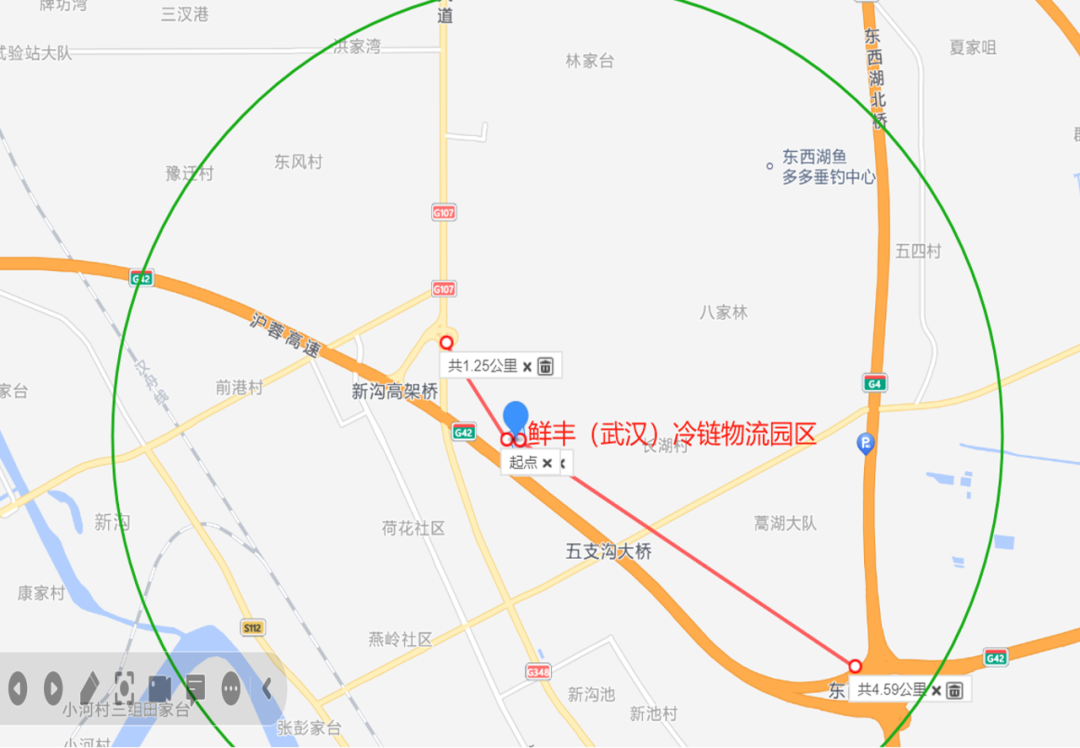Collapse the floating toolbar
The height and width of the screenshot is (748, 1080).
tap(267, 688)
